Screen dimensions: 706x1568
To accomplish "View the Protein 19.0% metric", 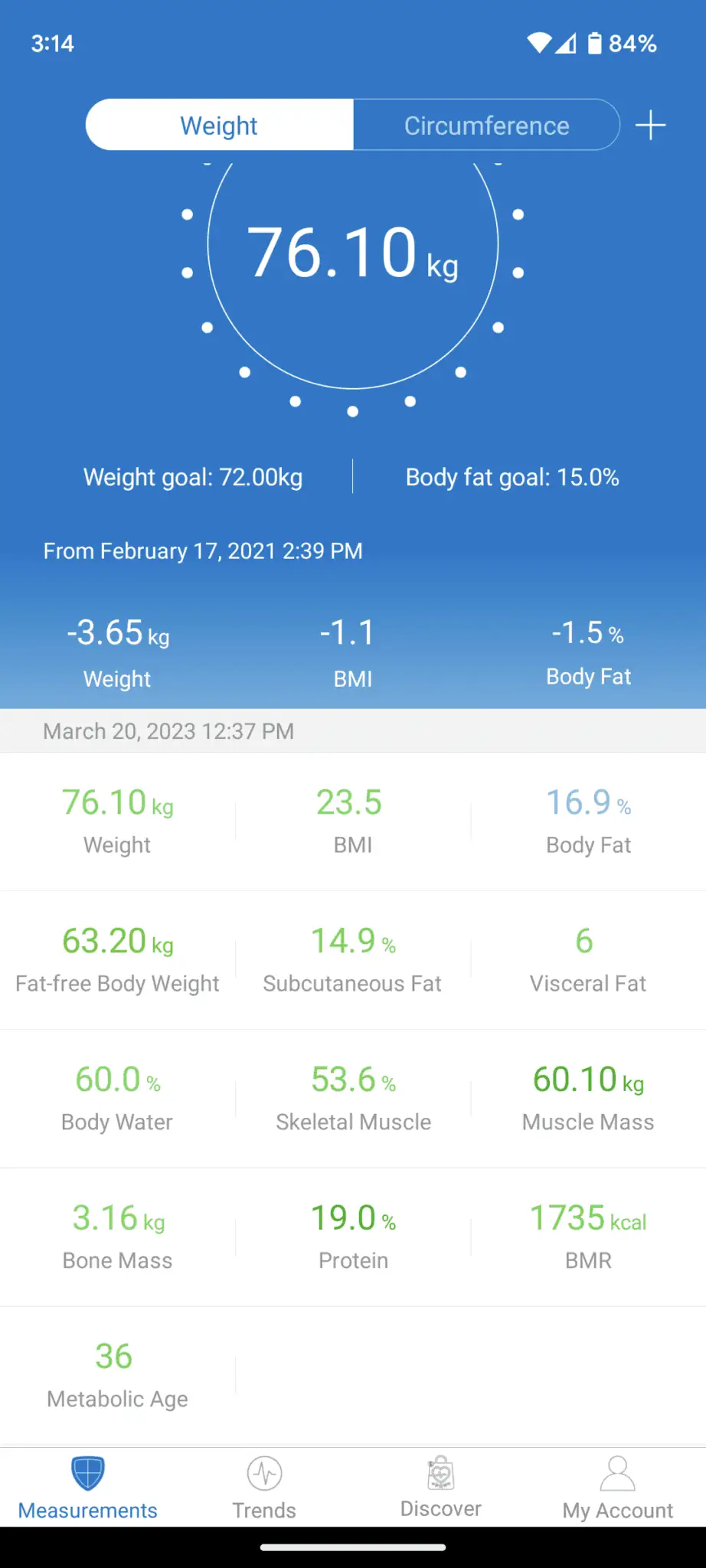I will pyautogui.click(x=353, y=1236).
